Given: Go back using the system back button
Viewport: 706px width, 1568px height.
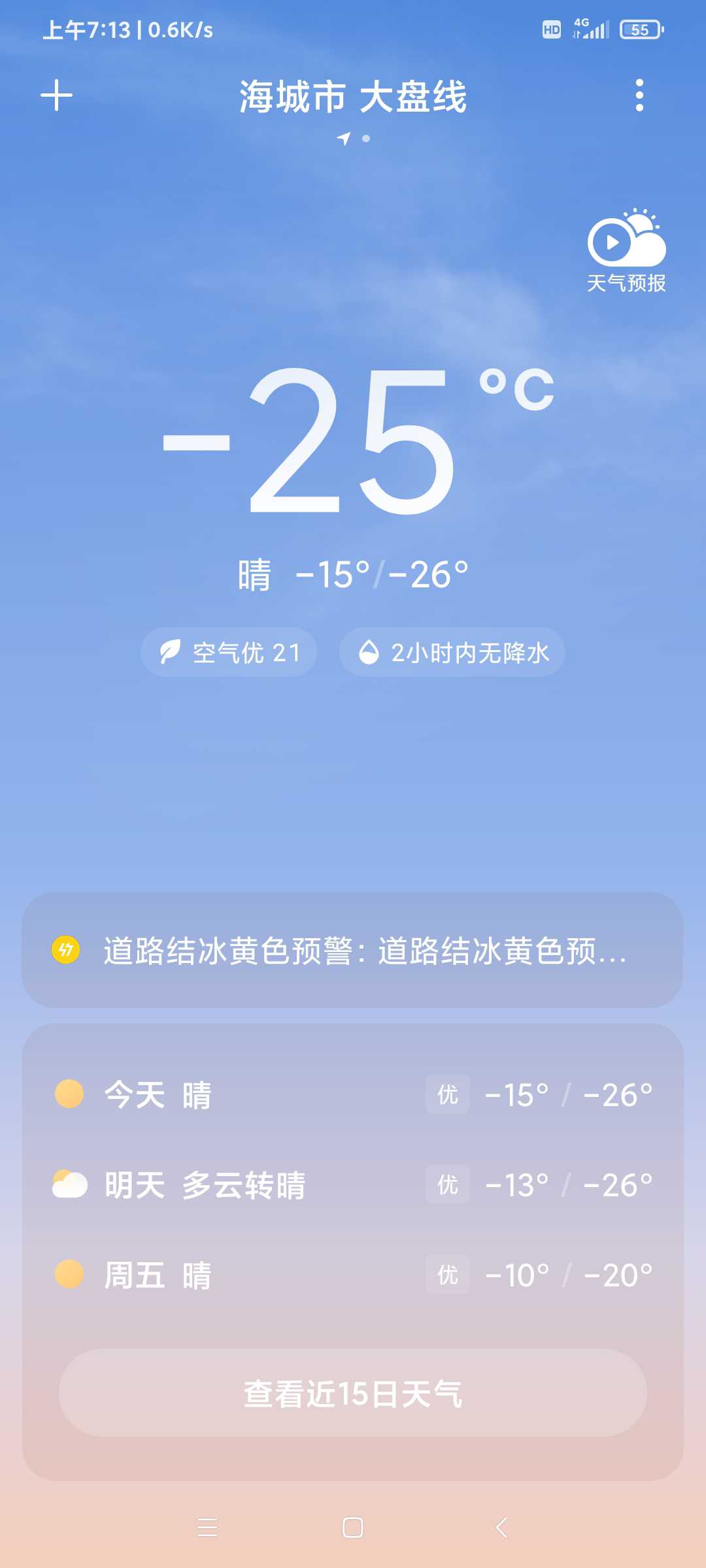Looking at the screenshot, I should click(501, 1527).
